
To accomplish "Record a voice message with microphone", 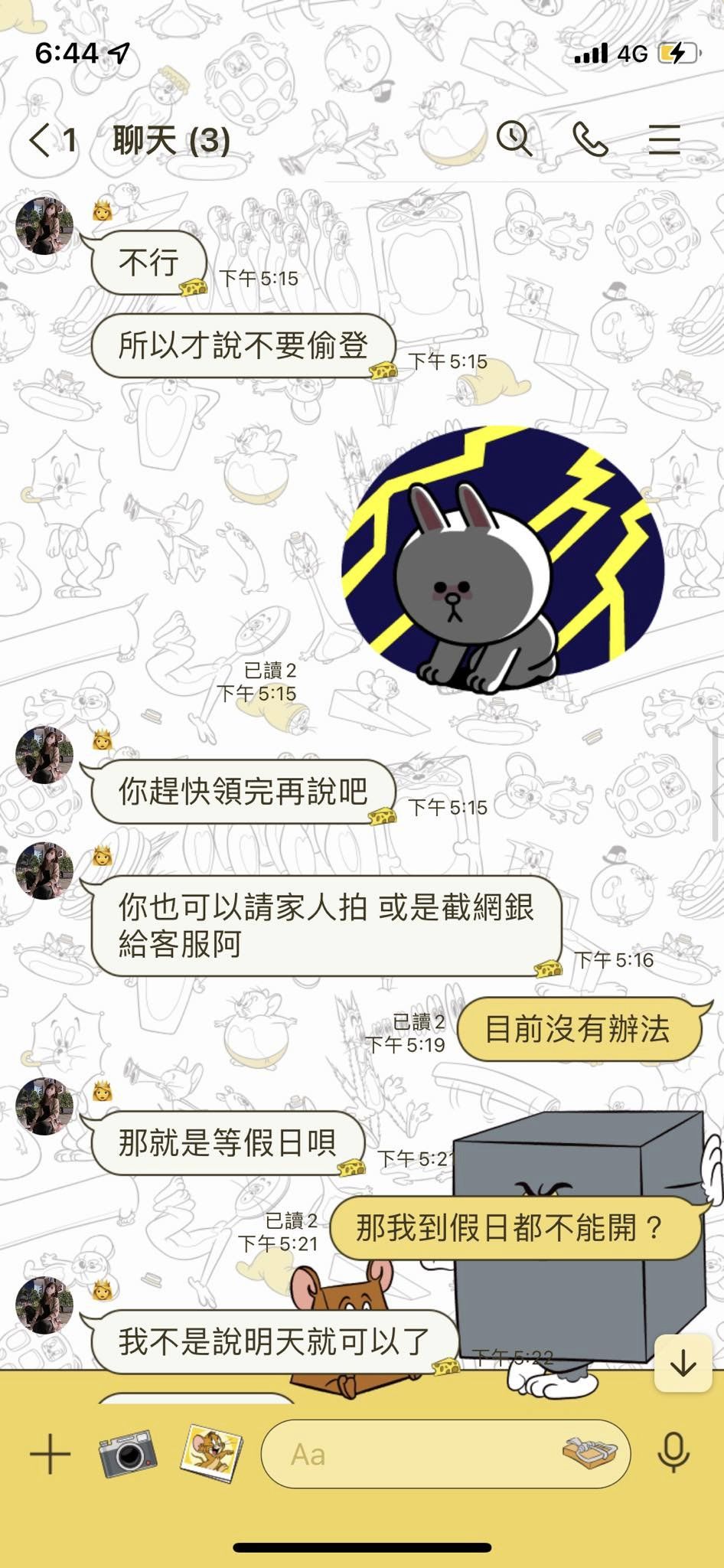I will coord(673,1452).
